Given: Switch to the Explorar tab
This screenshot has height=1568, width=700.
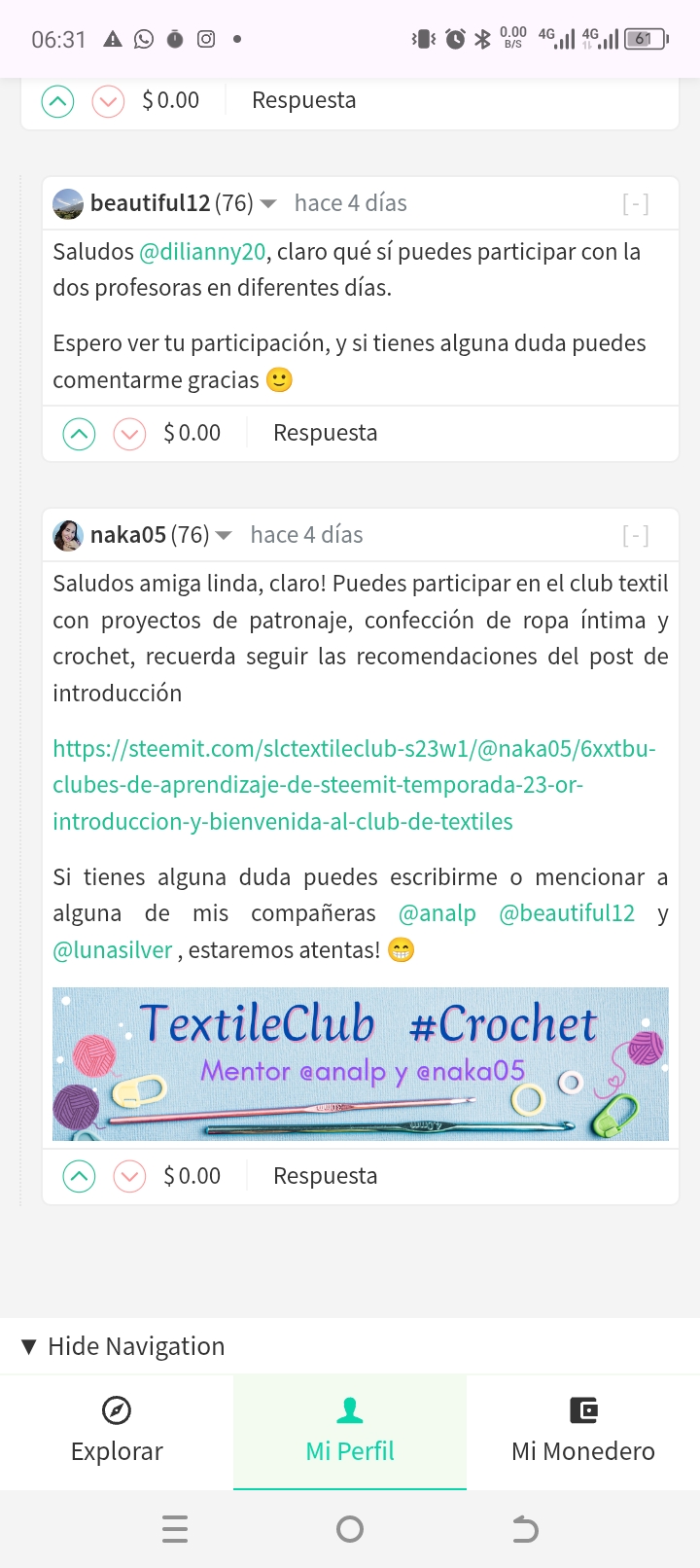Looking at the screenshot, I should pyautogui.click(x=117, y=1432).
